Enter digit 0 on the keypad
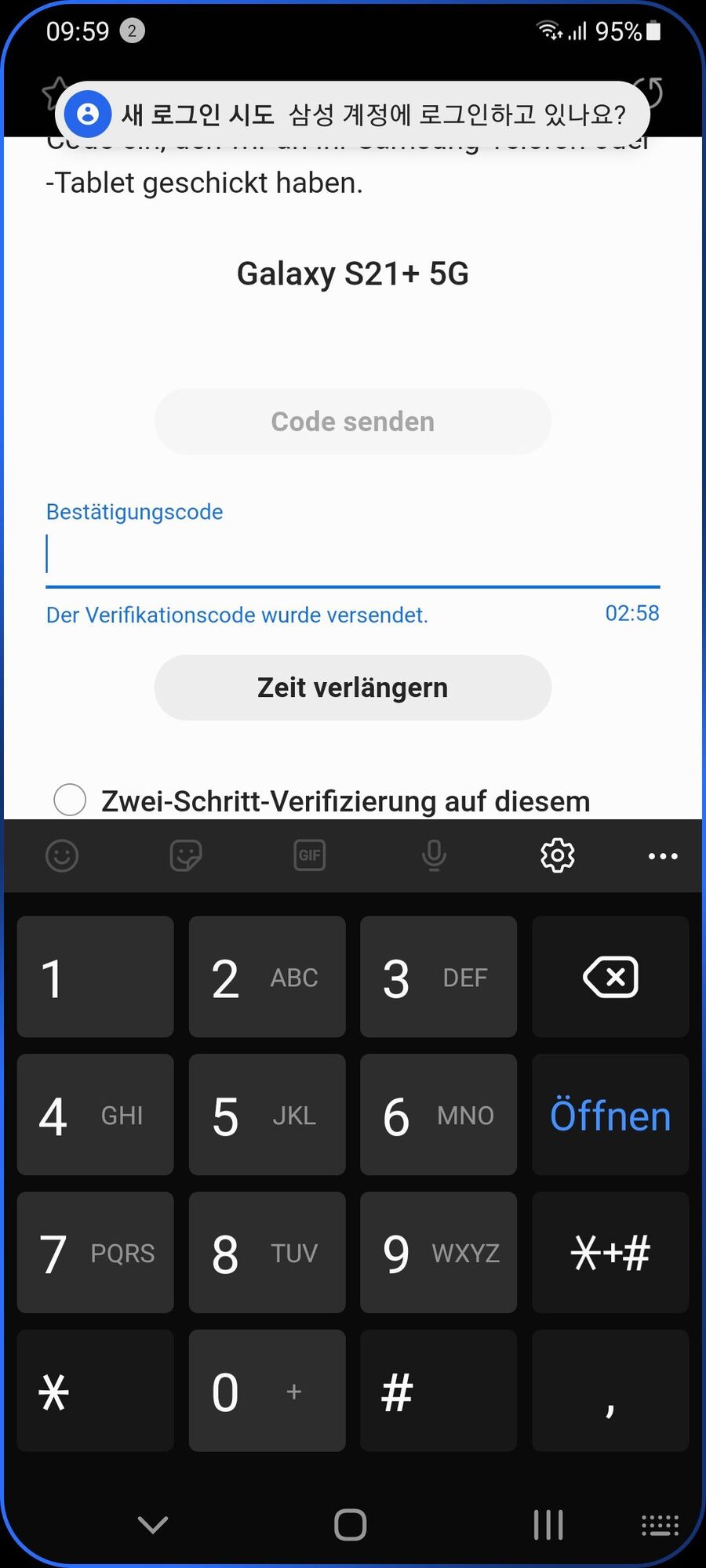Image resolution: width=706 pixels, height=1568 pixels. coord(267,1391)
